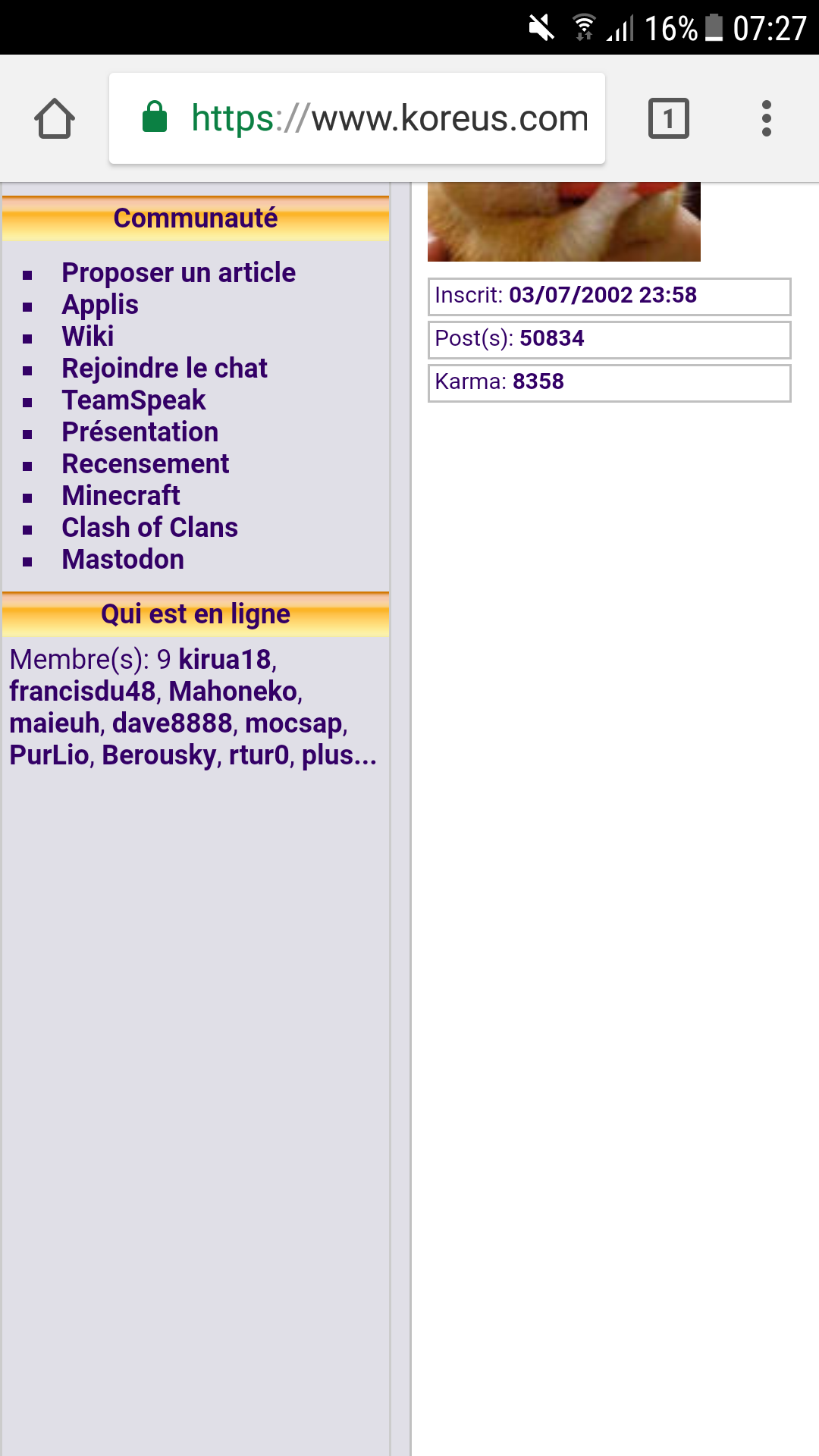Viewport: 819px width, 1456px height.
Task: View kirua18's profile
Action: (224, 660)
